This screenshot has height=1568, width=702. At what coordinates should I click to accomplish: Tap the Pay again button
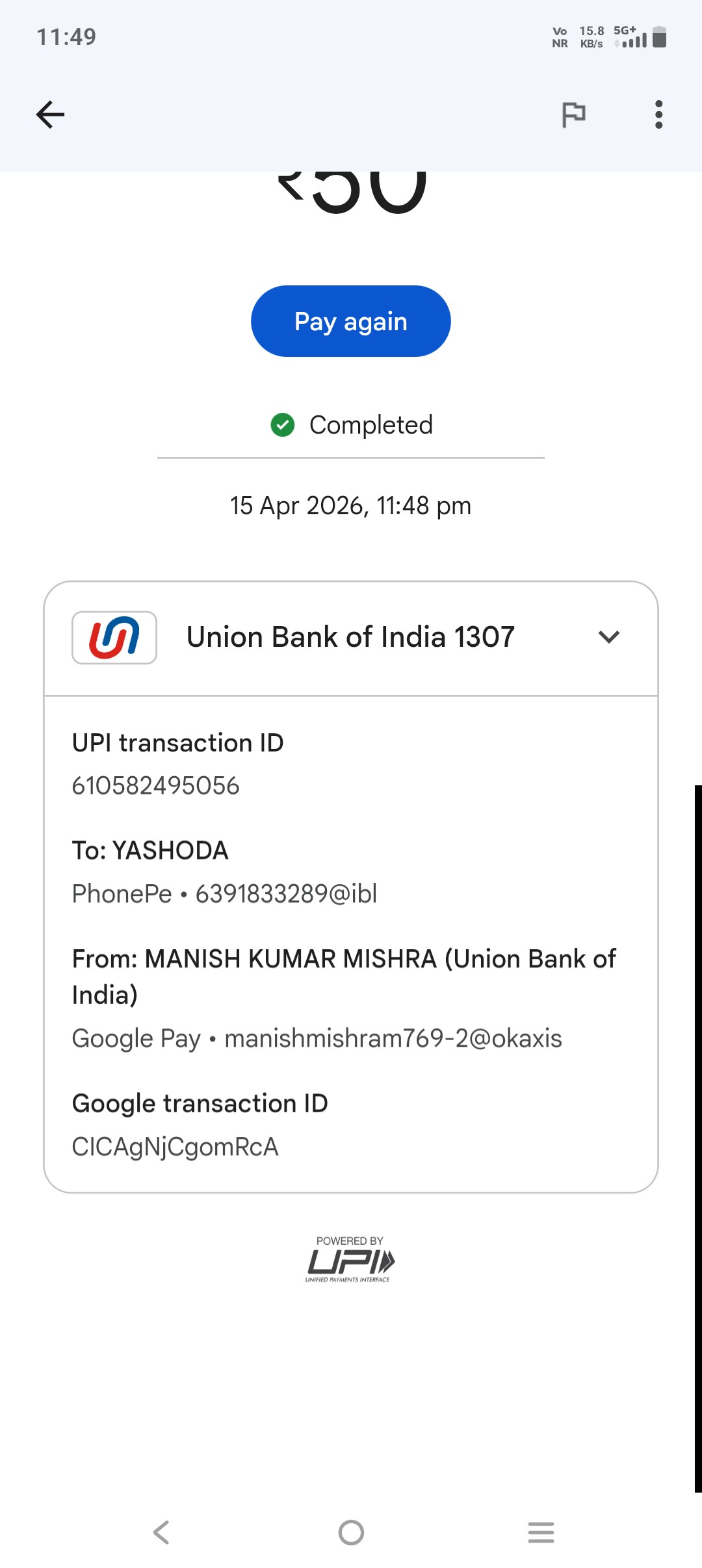350,321
